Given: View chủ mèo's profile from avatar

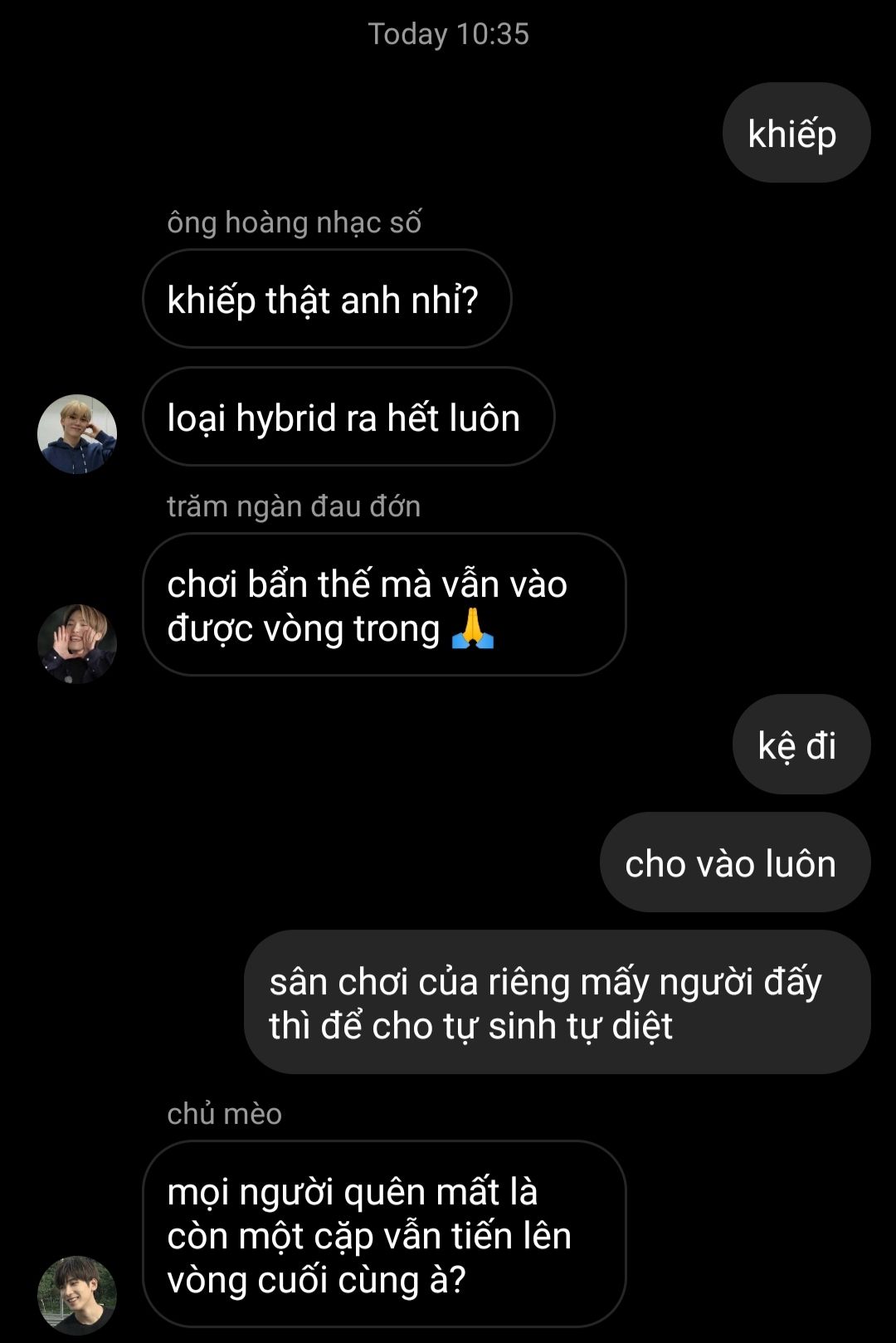Looking at the screenshot, I should click(x=77, y=1294).
